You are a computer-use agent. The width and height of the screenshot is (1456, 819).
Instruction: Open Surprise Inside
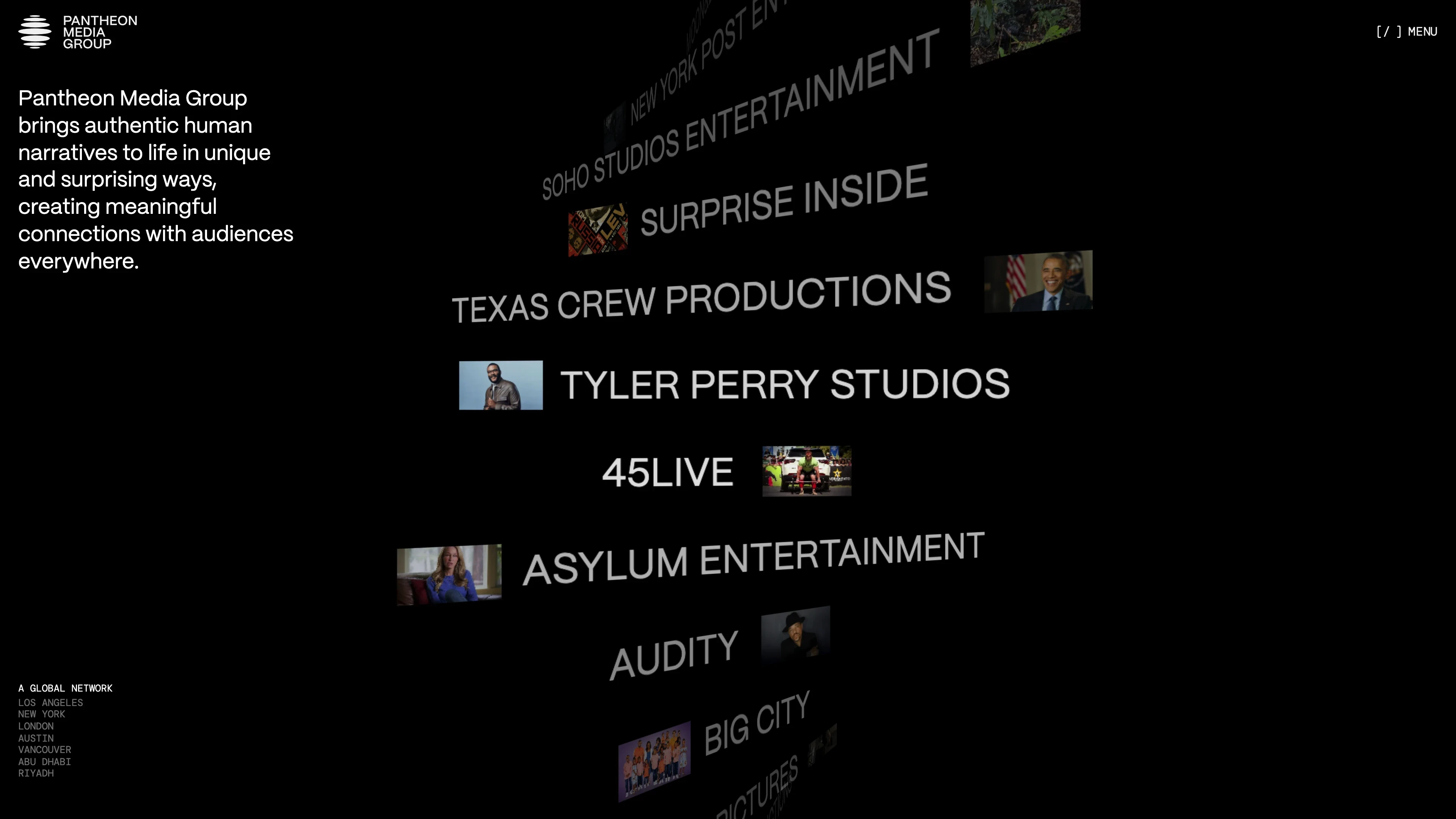click(784, 201)
